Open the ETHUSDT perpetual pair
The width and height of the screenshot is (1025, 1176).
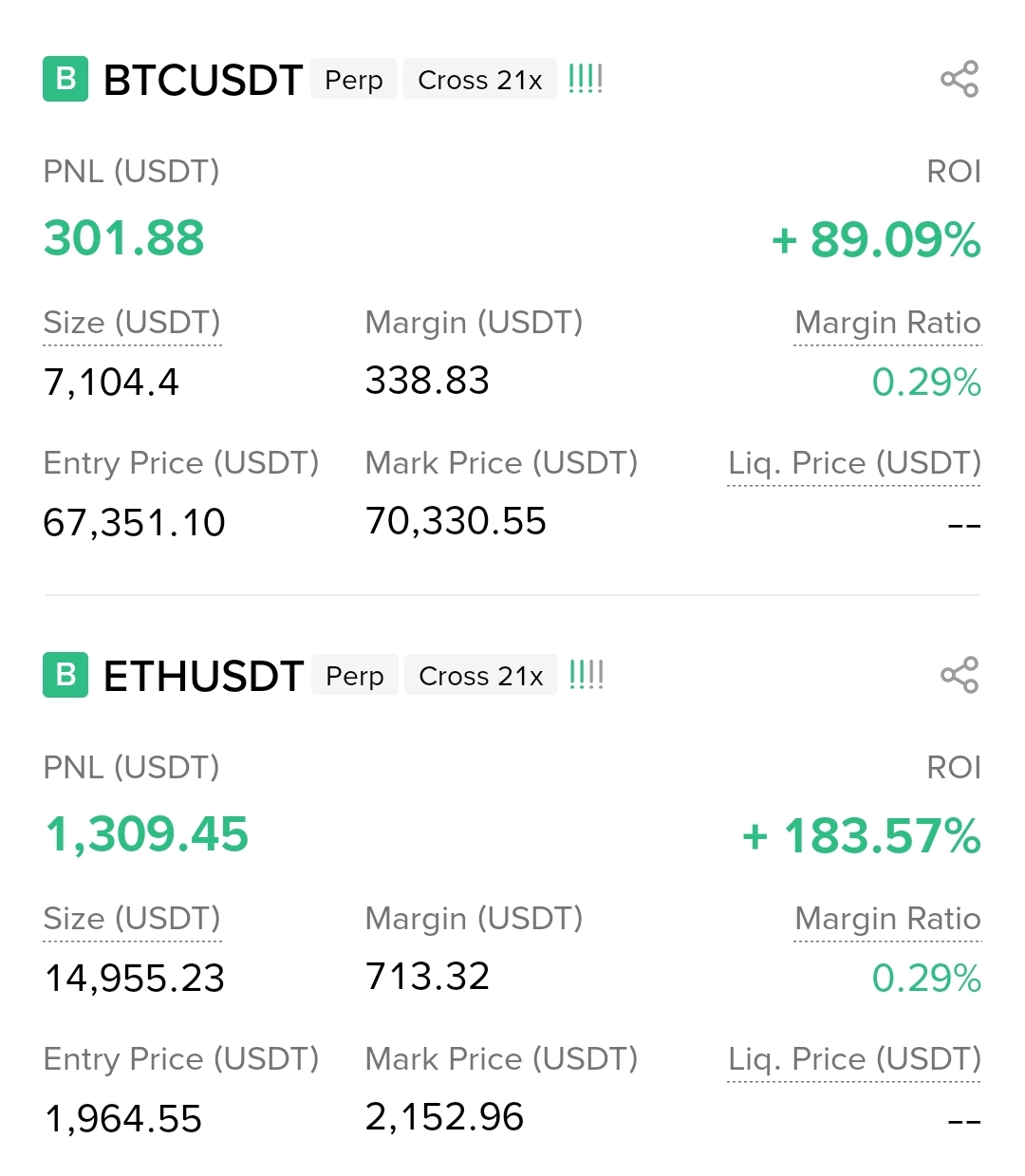click(203, 676)
